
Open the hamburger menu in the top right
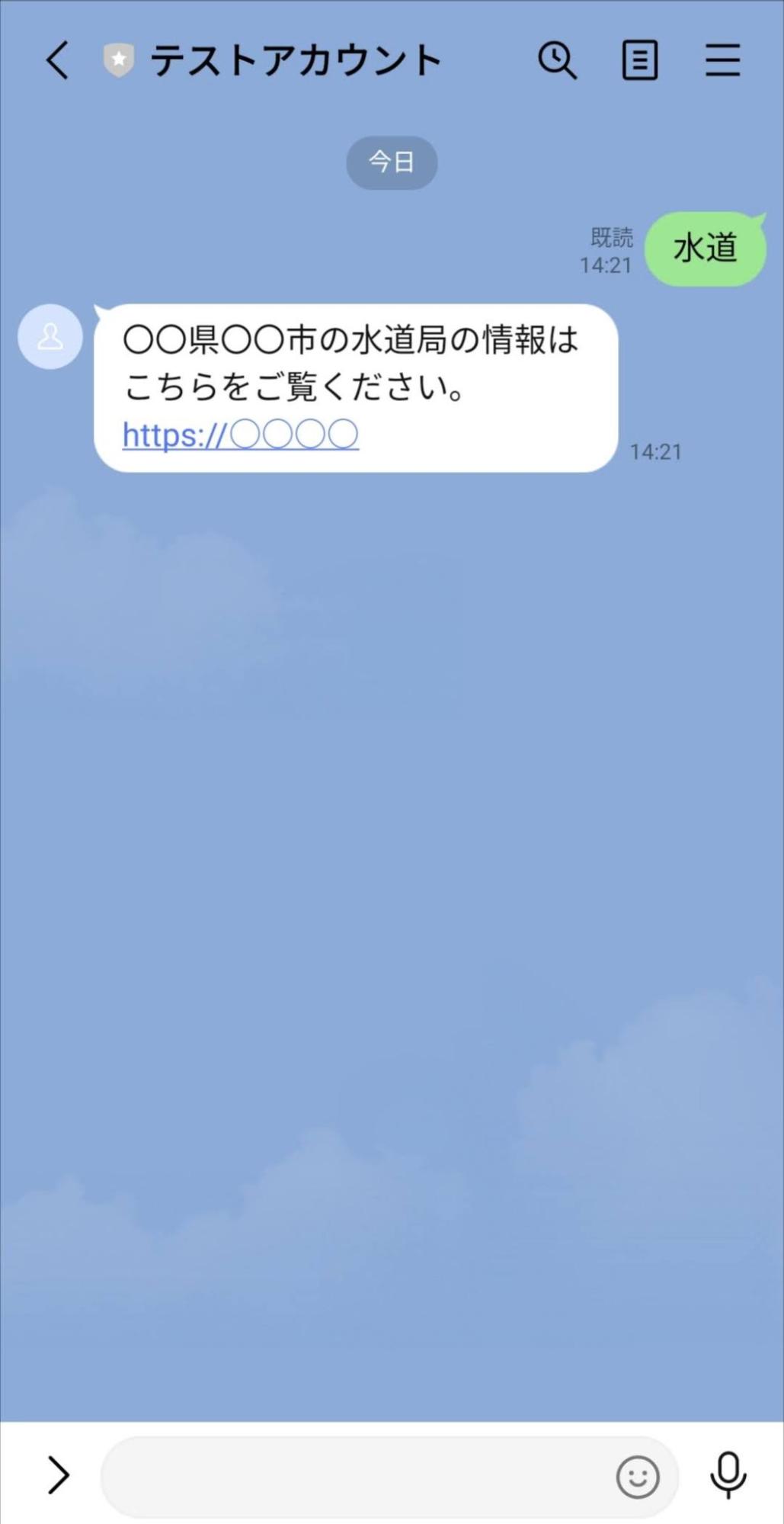[722, 59]
